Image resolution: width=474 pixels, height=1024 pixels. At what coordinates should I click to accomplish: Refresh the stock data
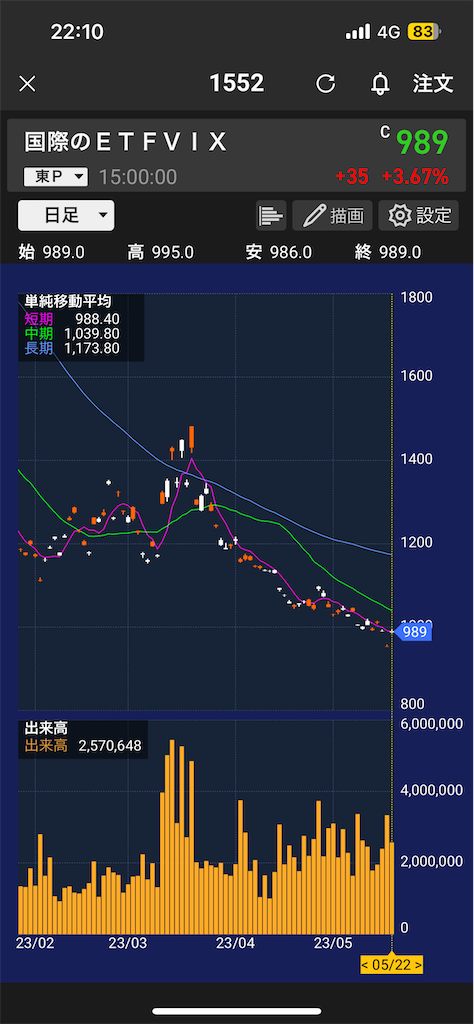[x=325, y=84]
